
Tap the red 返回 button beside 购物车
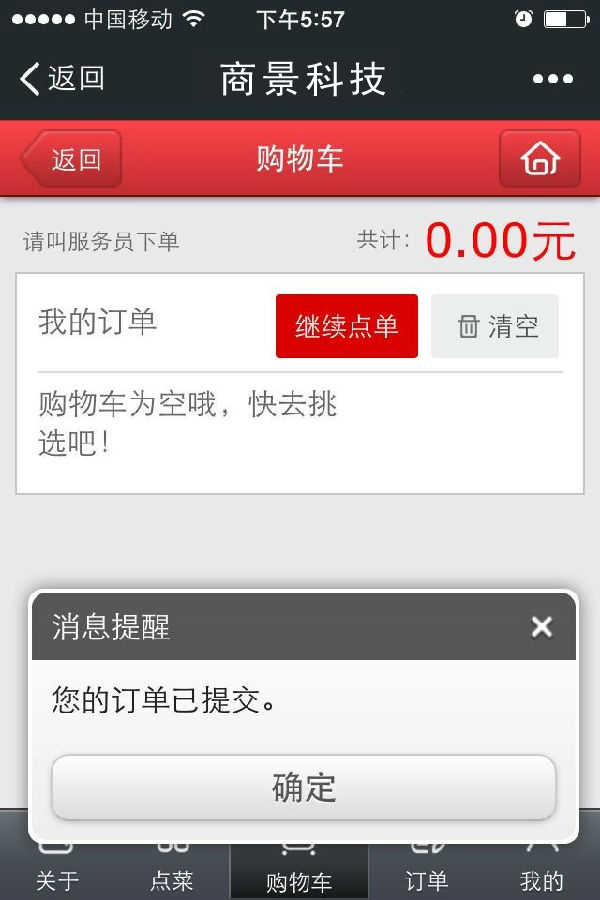73,159
